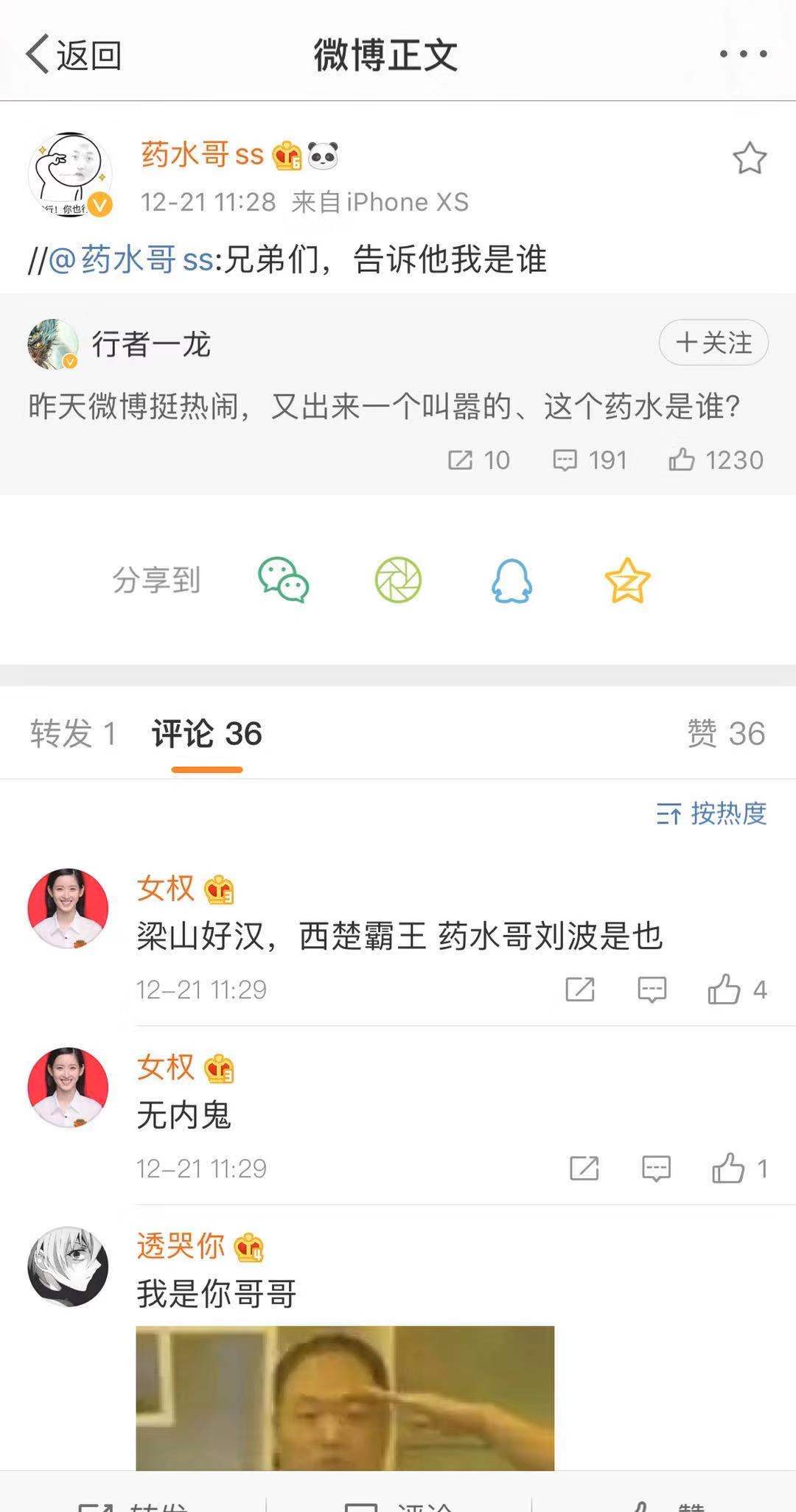Share the post to WeChat Moments
The width and height of the screenshot is (796, 1512).
click(398, 581)
